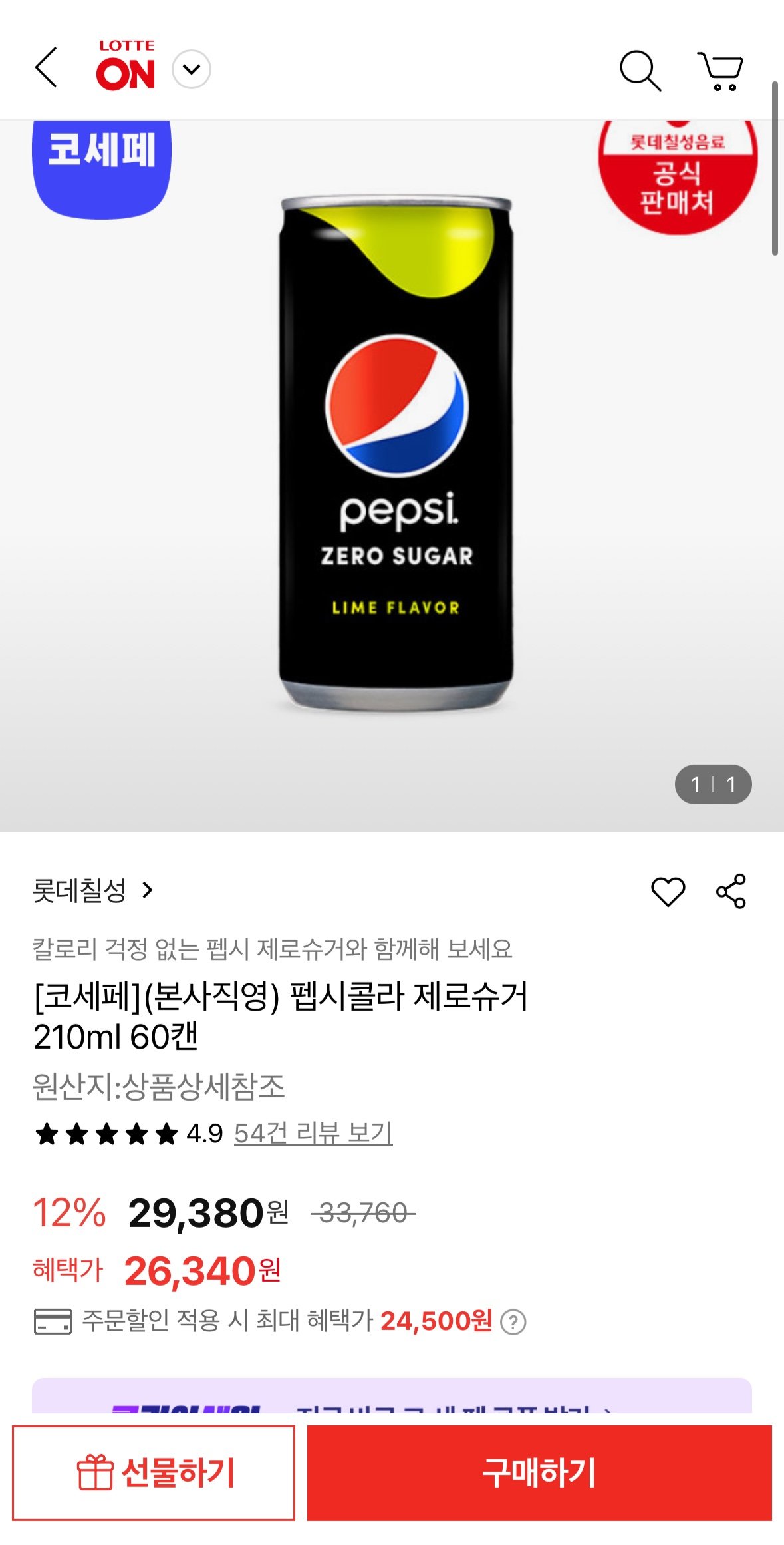Viewport: 784px width, 1545px height.
Task: Go back to the previous page
Action: click(x=46, y=68)
